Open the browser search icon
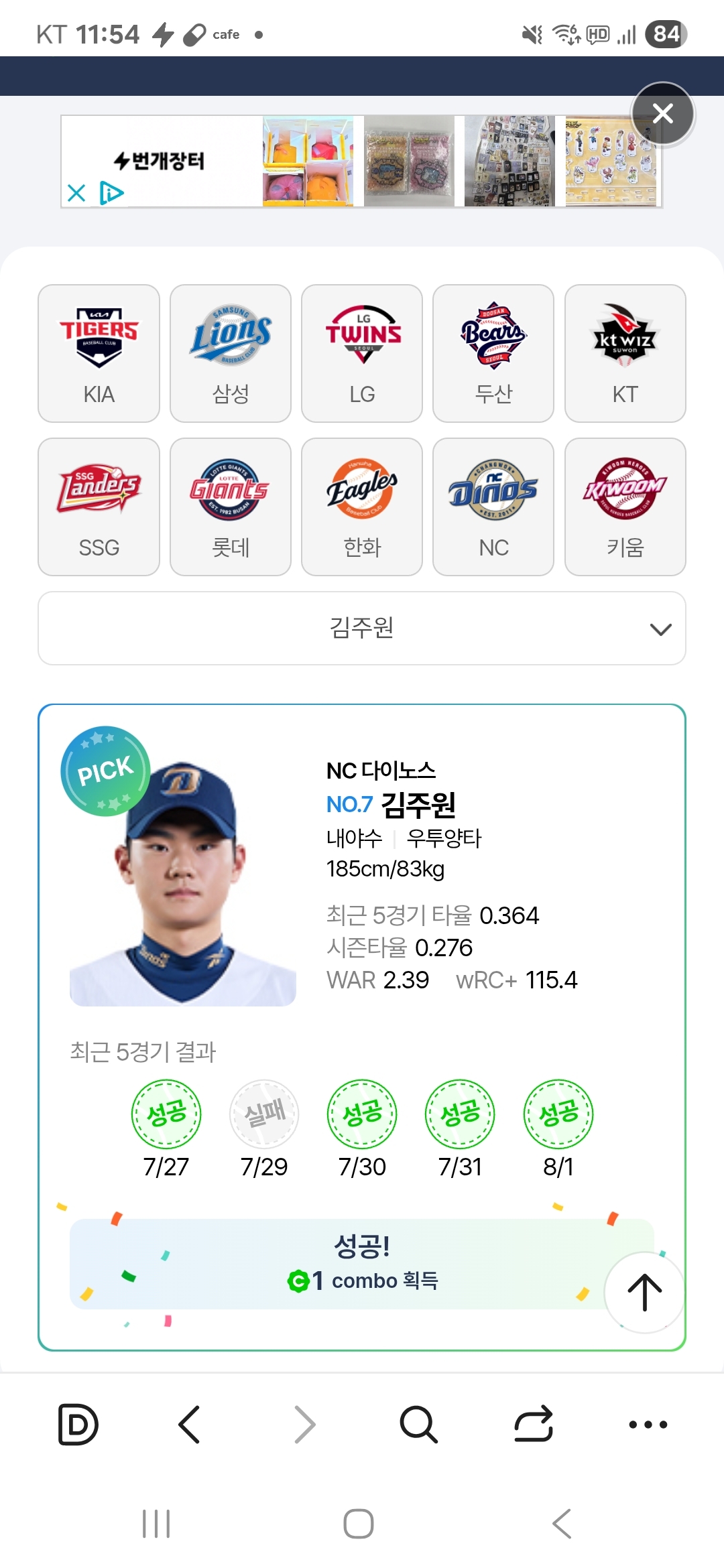 point(419,1424)
